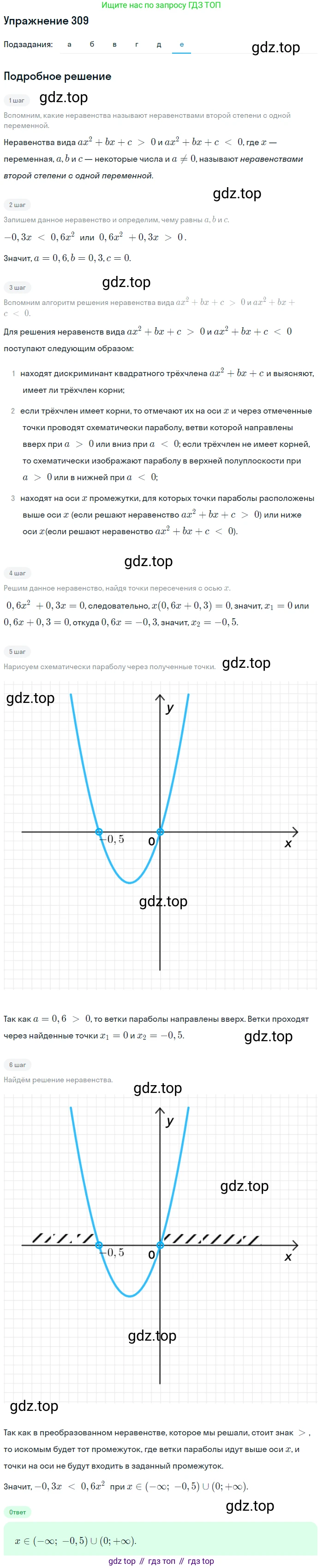Image resolution: width=323 pixels, height=1568 pixels.
Task: Select subtask tab в
Action: click(x=114, y=44)
